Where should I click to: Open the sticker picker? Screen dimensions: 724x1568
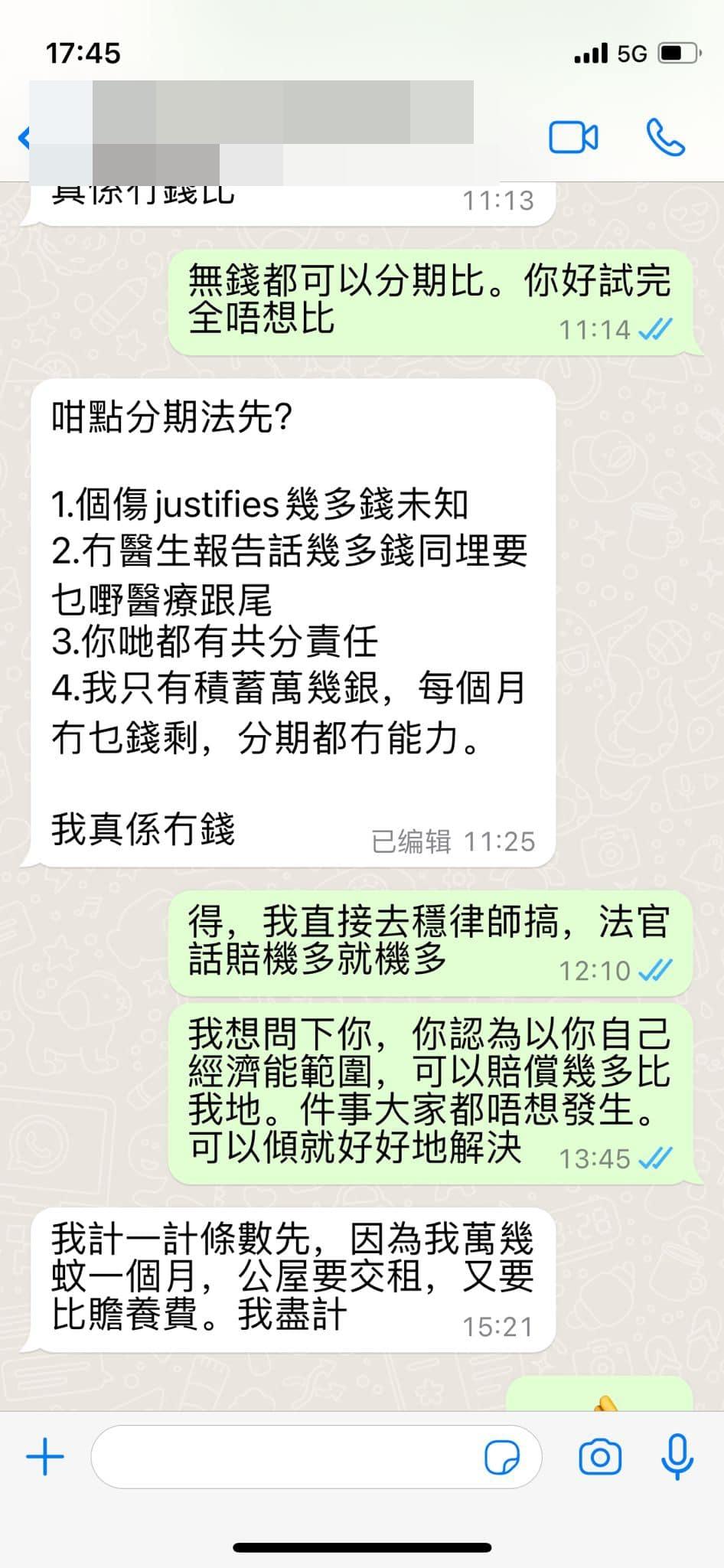pyautogui.click(x=501, y=1457)
